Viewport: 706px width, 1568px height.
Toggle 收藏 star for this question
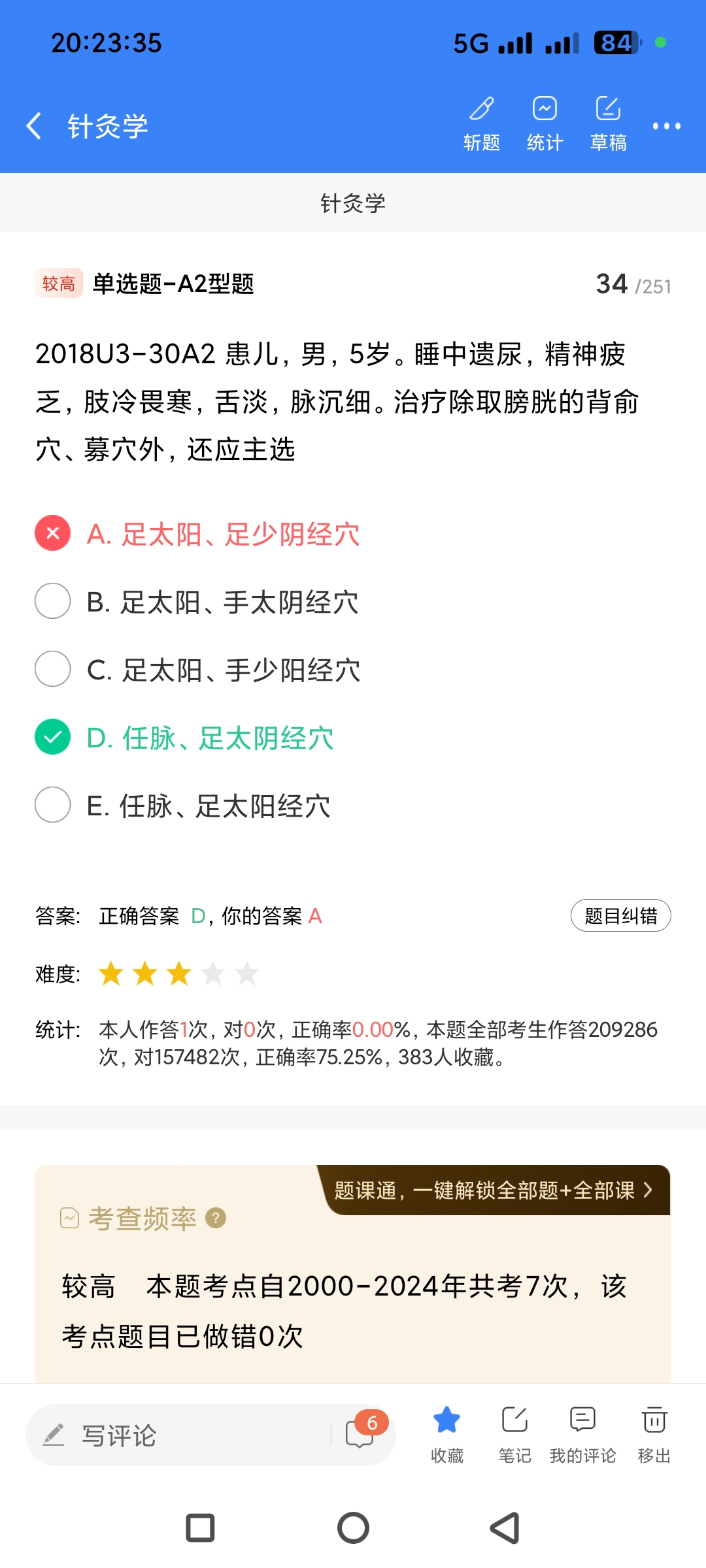coord(447,1433)
